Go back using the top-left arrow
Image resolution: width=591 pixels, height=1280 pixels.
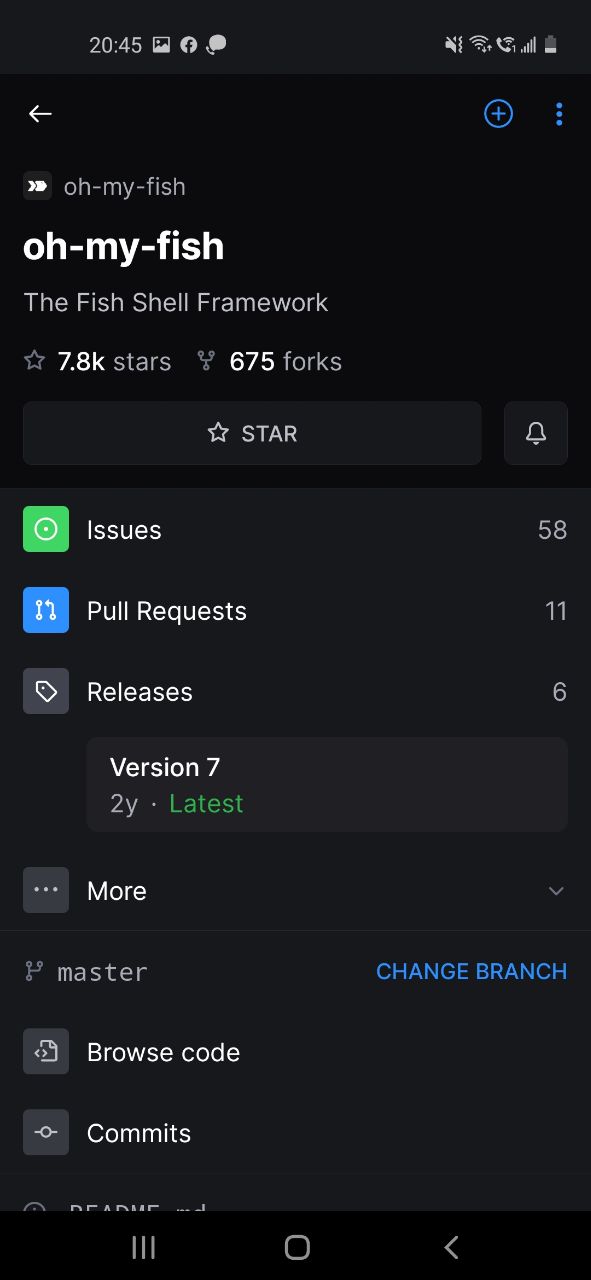pyautogui.click(x=40, y=114)
